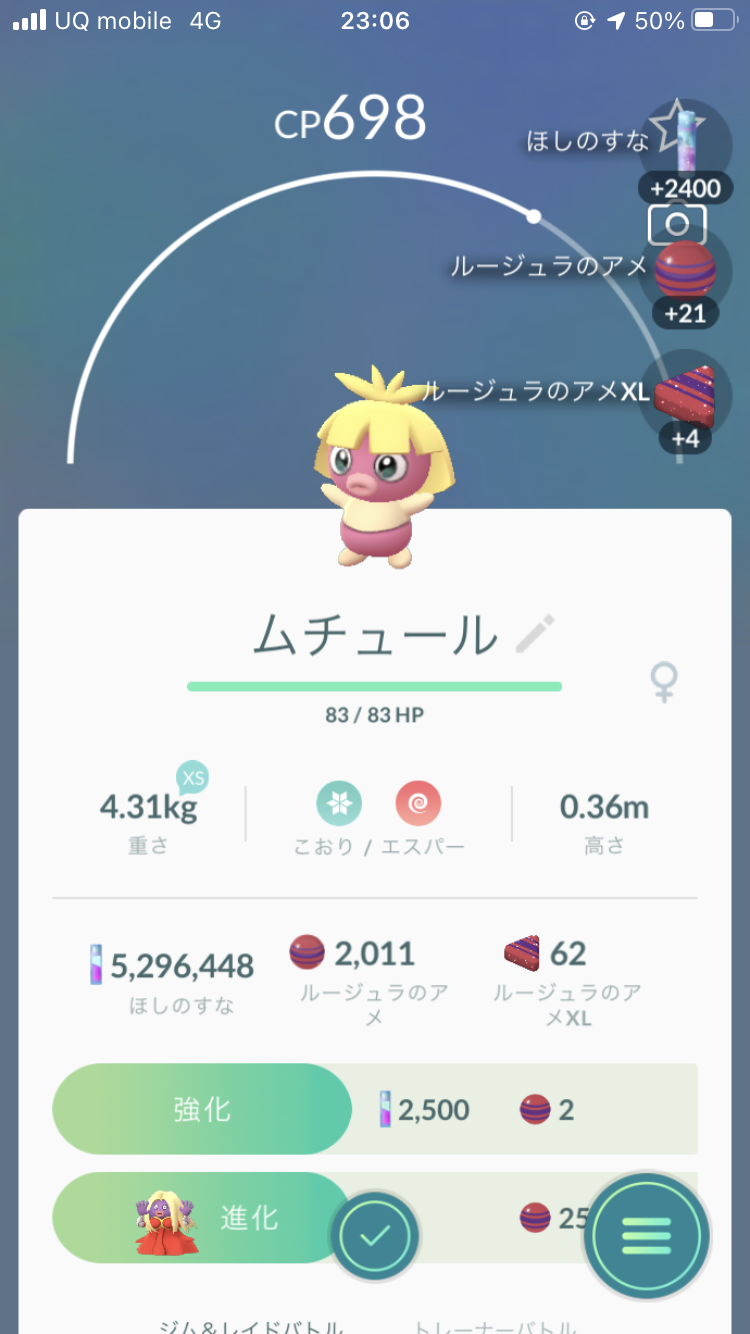Tap the round checkmark confirm button
The image size is (750, 1334).
point(375,1236)
